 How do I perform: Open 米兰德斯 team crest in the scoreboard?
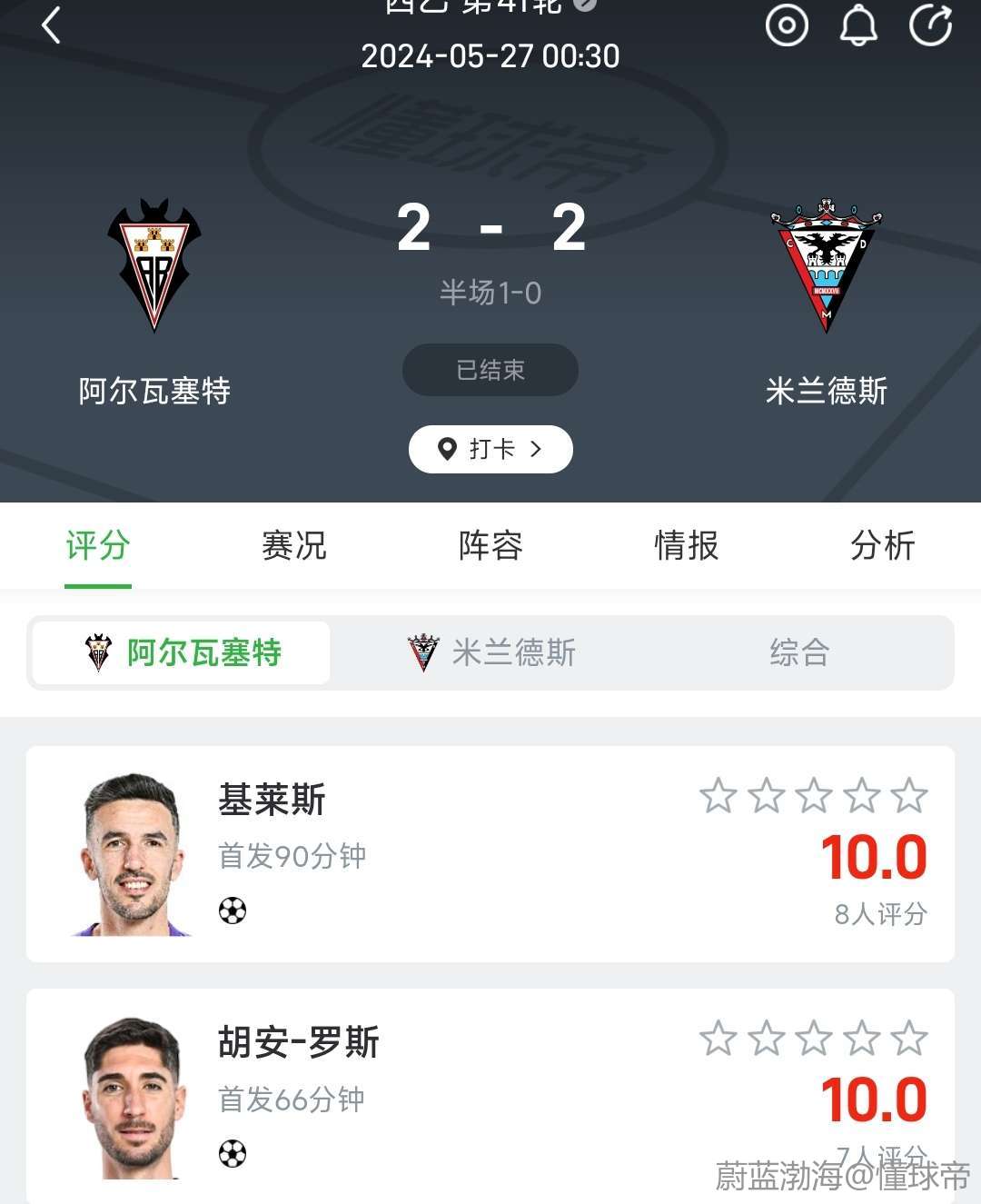point(826,265)
